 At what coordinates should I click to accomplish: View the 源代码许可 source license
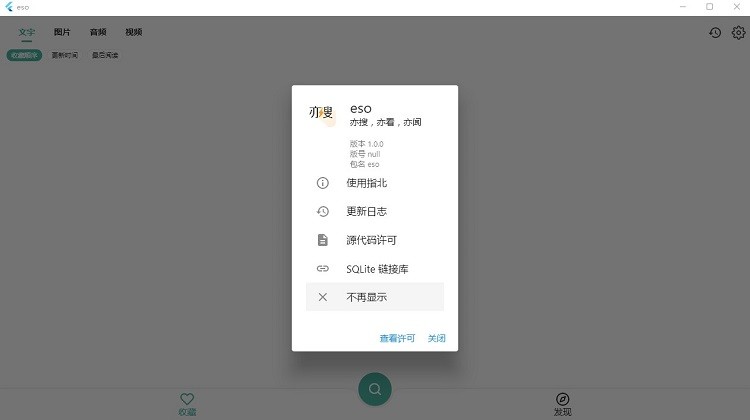(371, 240)
